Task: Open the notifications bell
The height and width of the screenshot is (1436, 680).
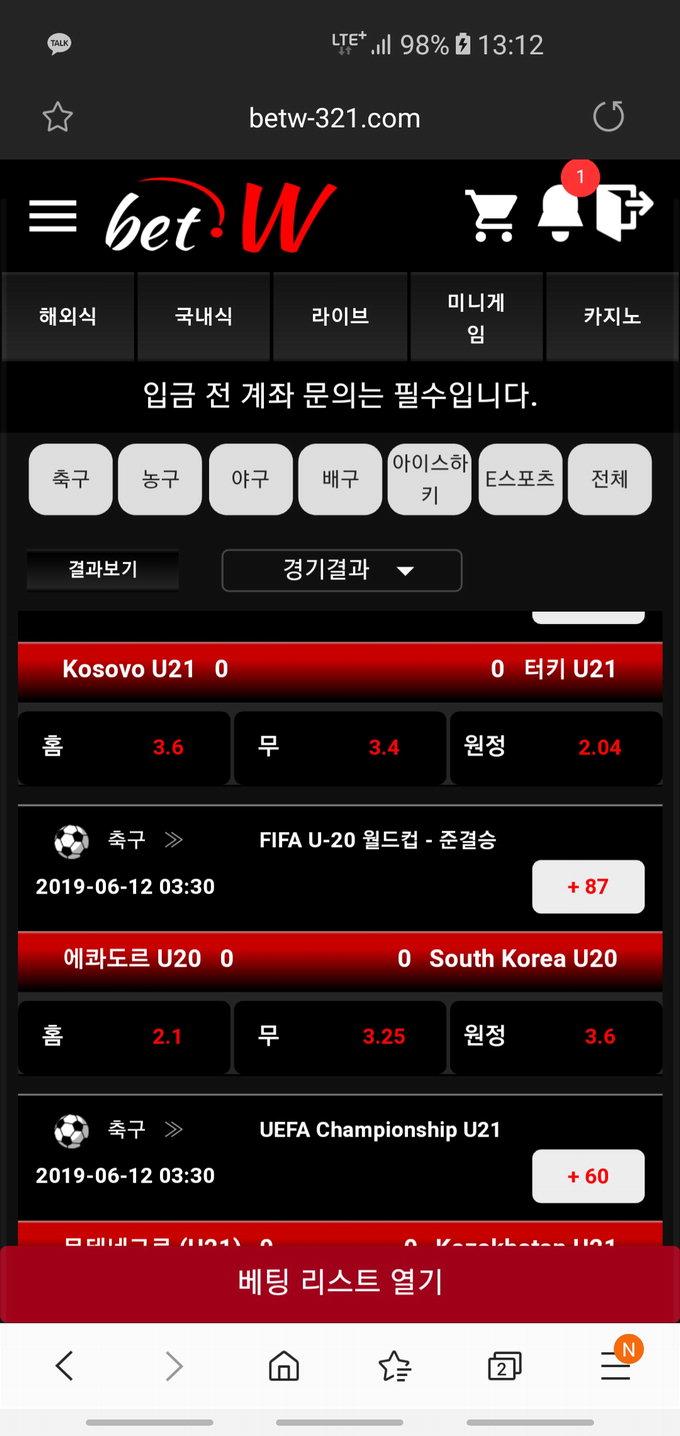Action: (x=560, y=212)
